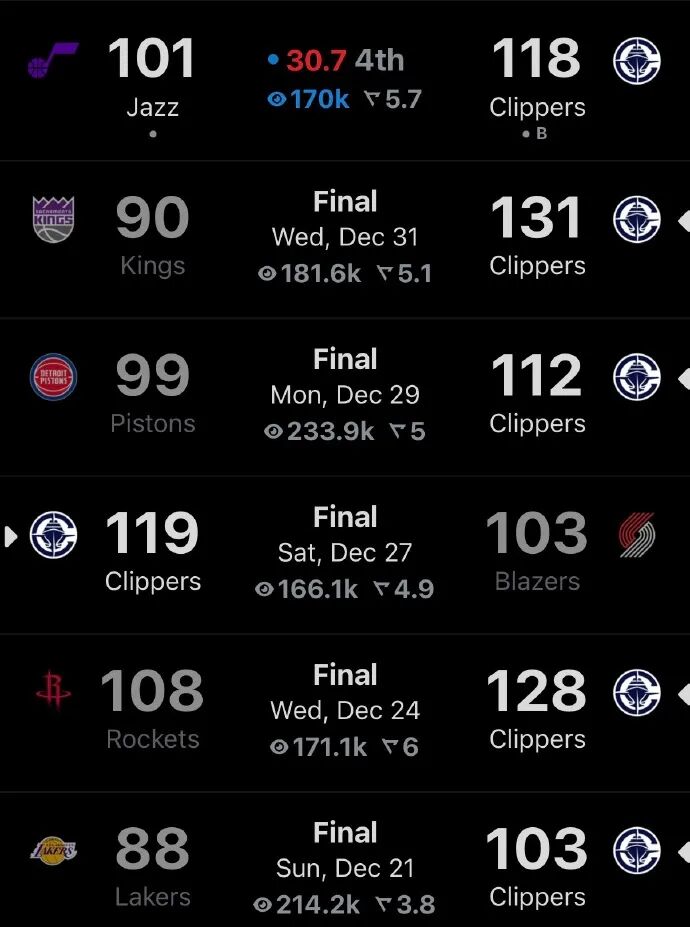Open the live Jazz vs Clippers game
Image resolution: width=690 pixels, height=927 pixels.
click(345, 78)
